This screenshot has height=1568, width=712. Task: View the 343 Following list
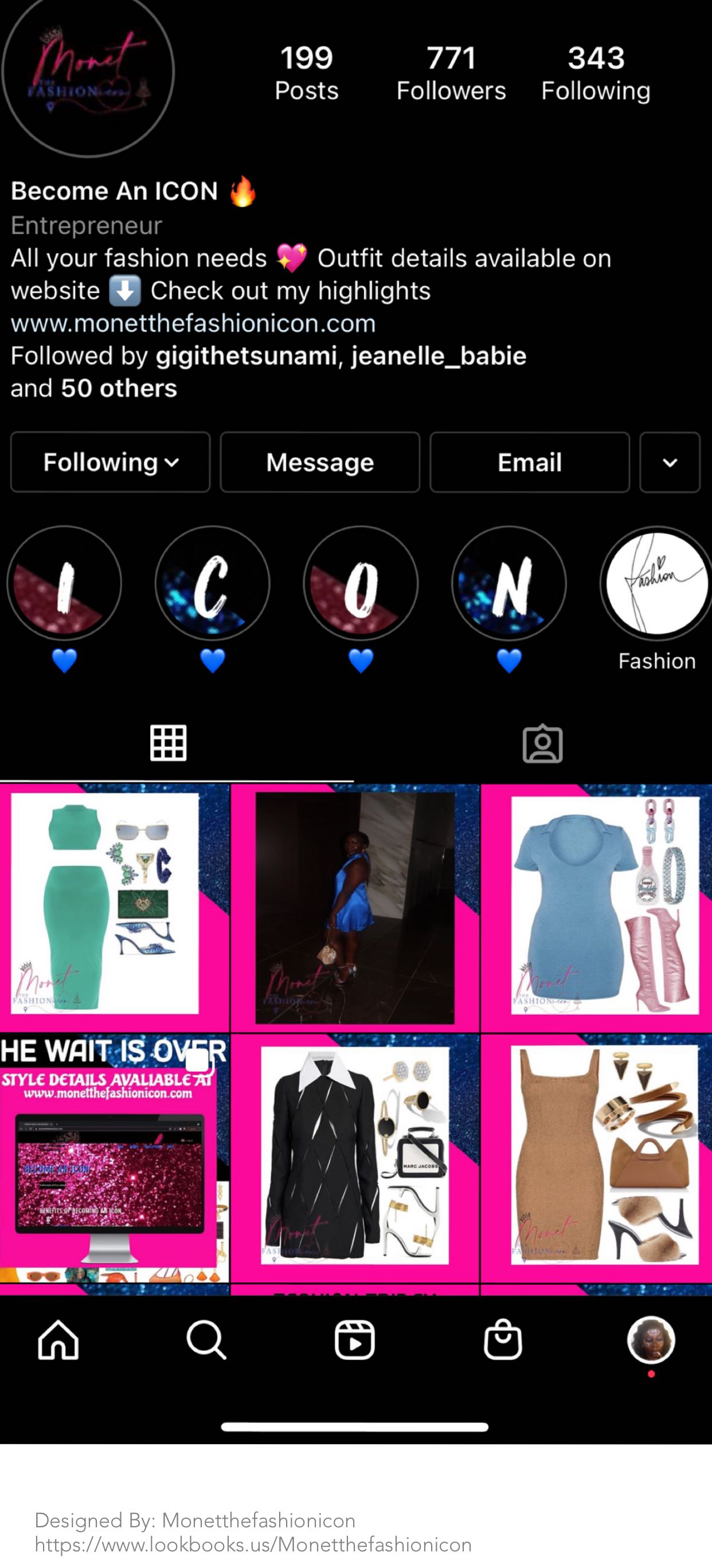(x=596, y=73)
